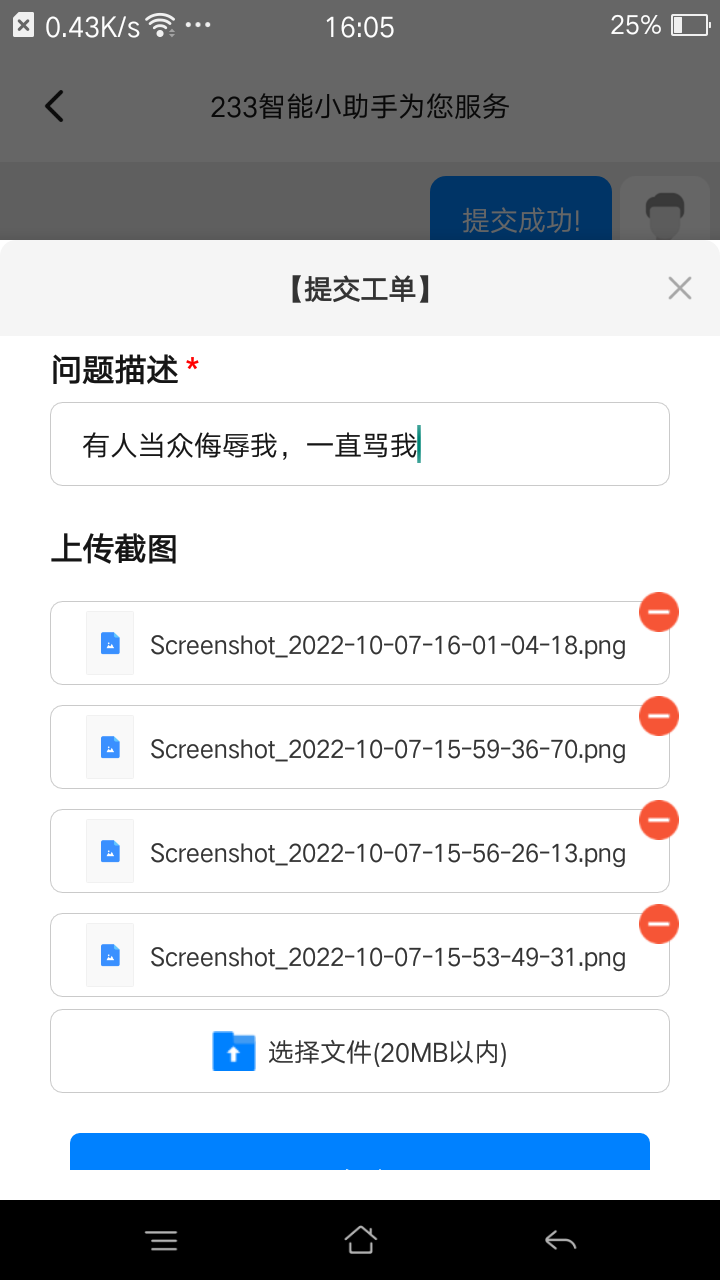Remove Screenshot_2022-10-07-15-59-36-70.png attachment

coord(658,716)
